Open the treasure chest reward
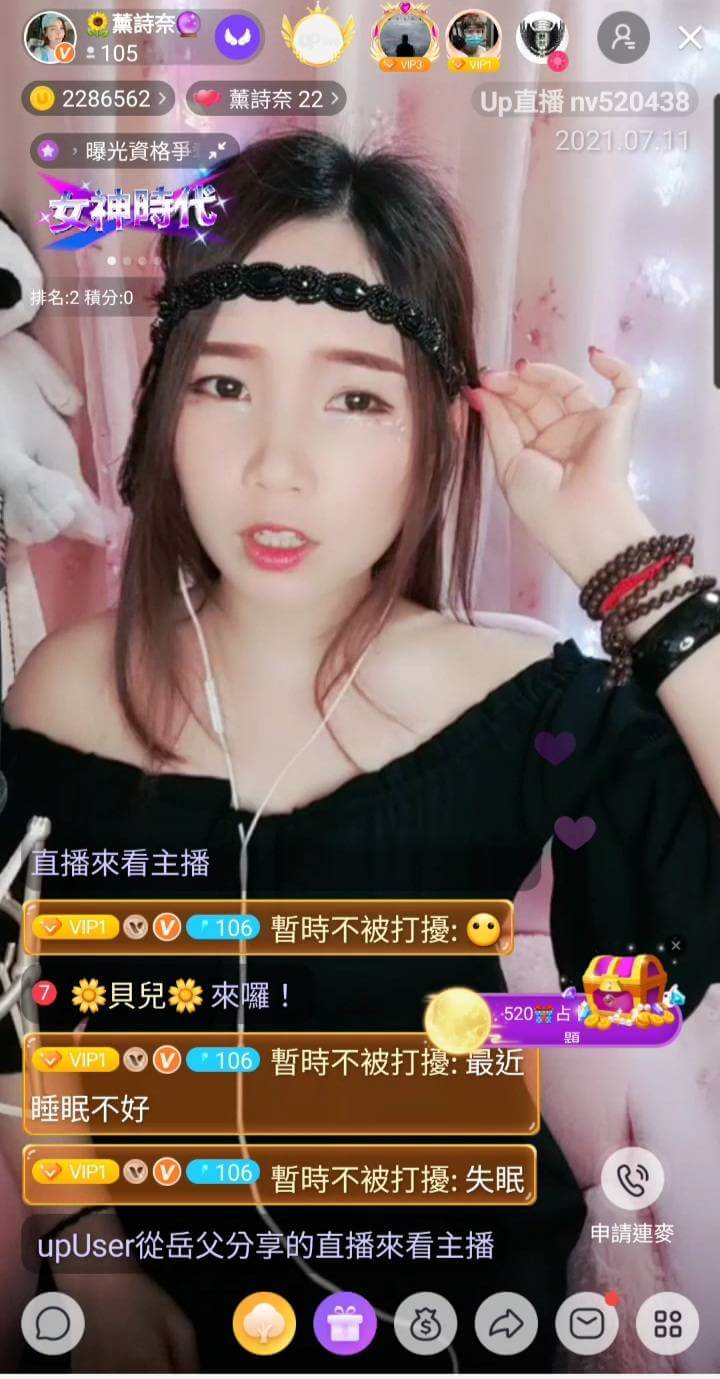The image size is (720, 1379). click(x=625, y=990)
